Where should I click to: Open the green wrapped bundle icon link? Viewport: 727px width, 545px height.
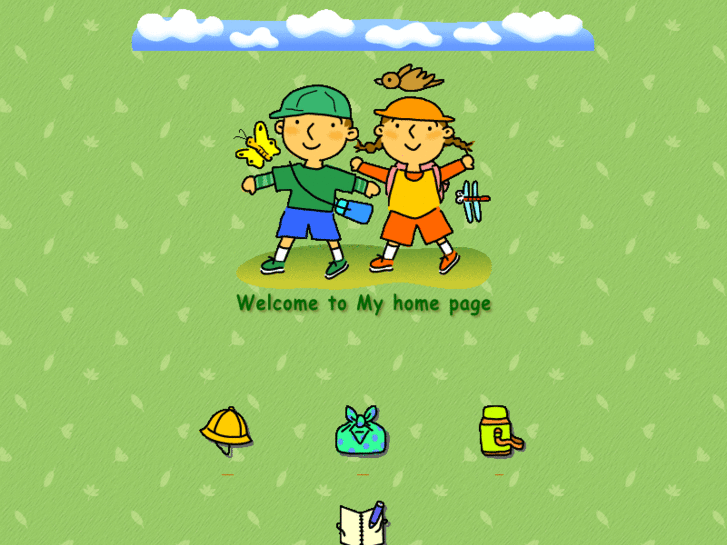click(x=362, y=431)
